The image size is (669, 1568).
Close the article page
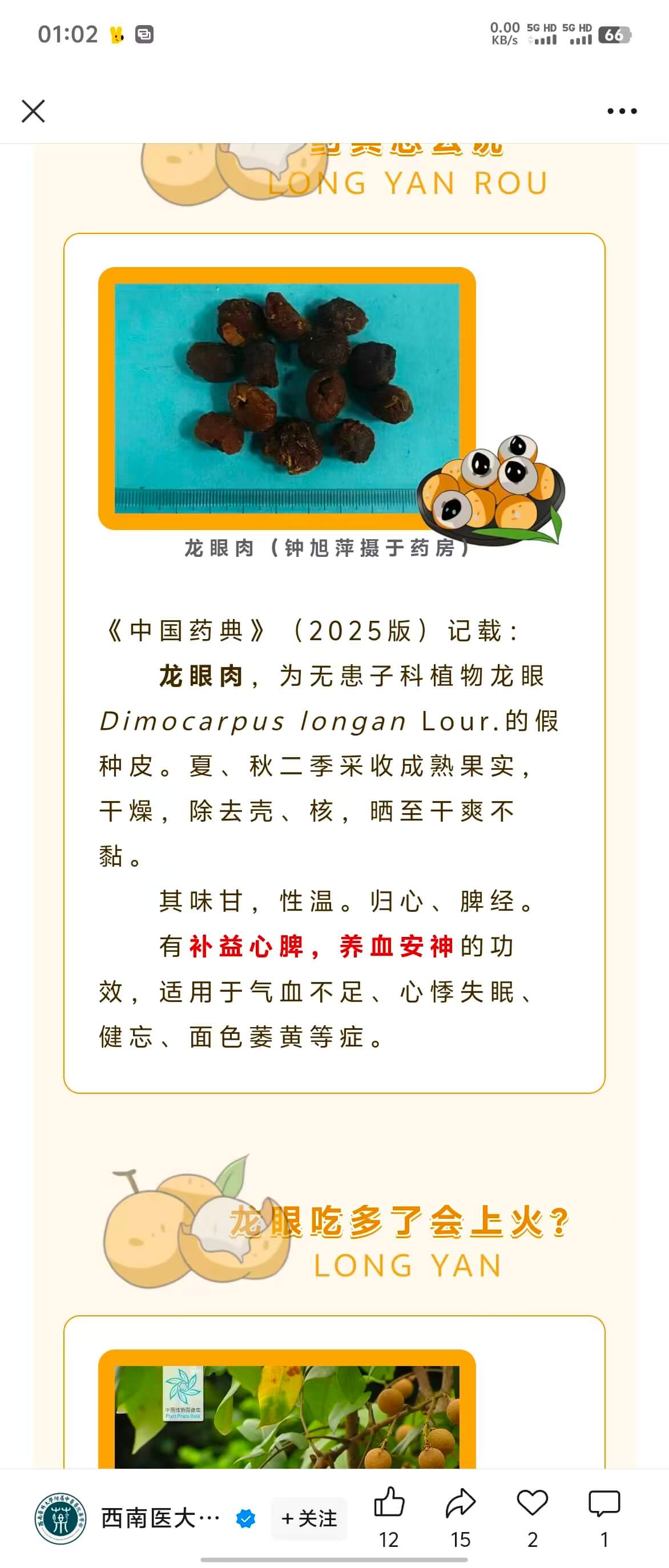(x=34, y=111)
